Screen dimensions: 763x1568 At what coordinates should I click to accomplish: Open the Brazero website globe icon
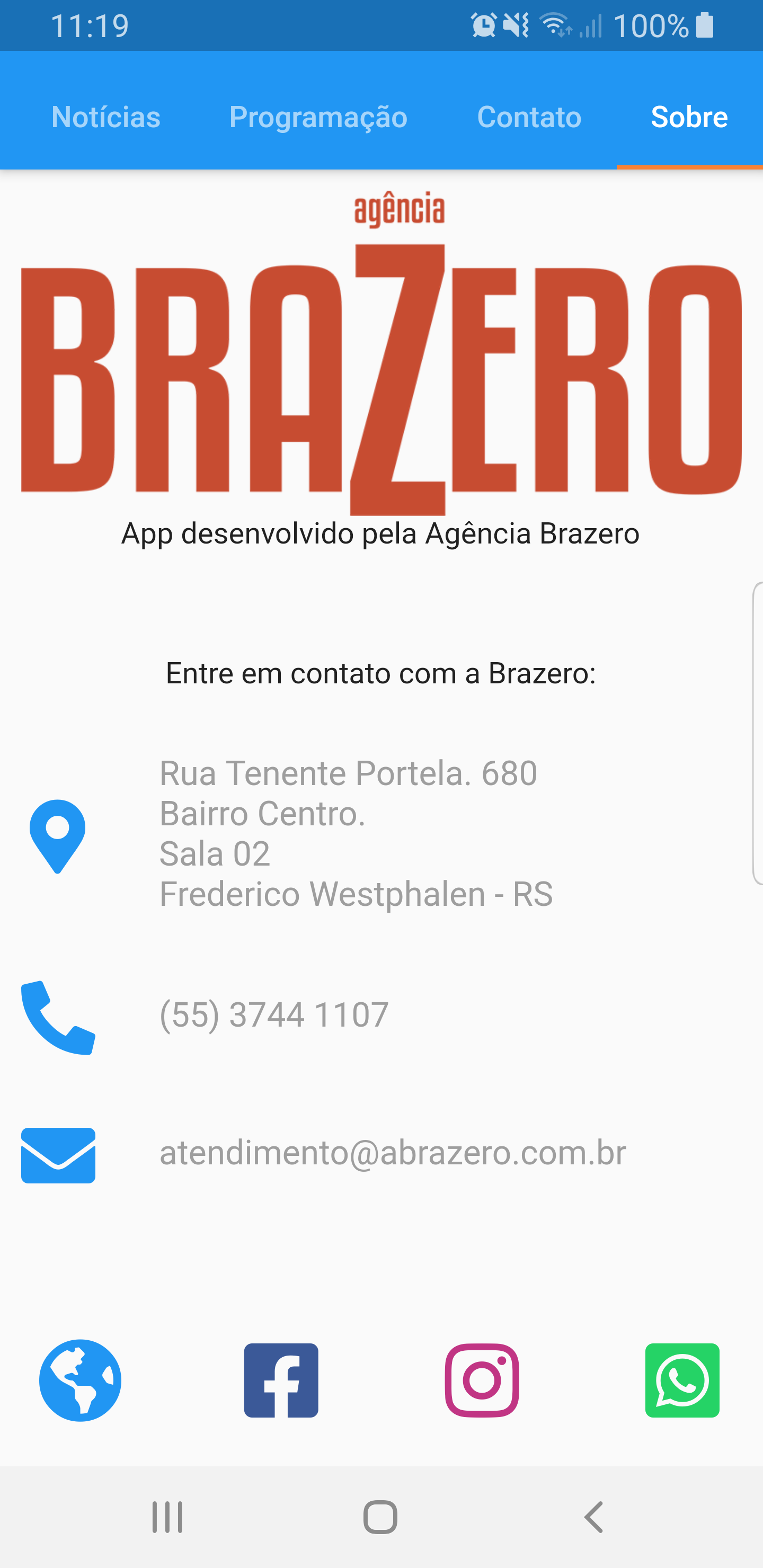(81, 1380)
